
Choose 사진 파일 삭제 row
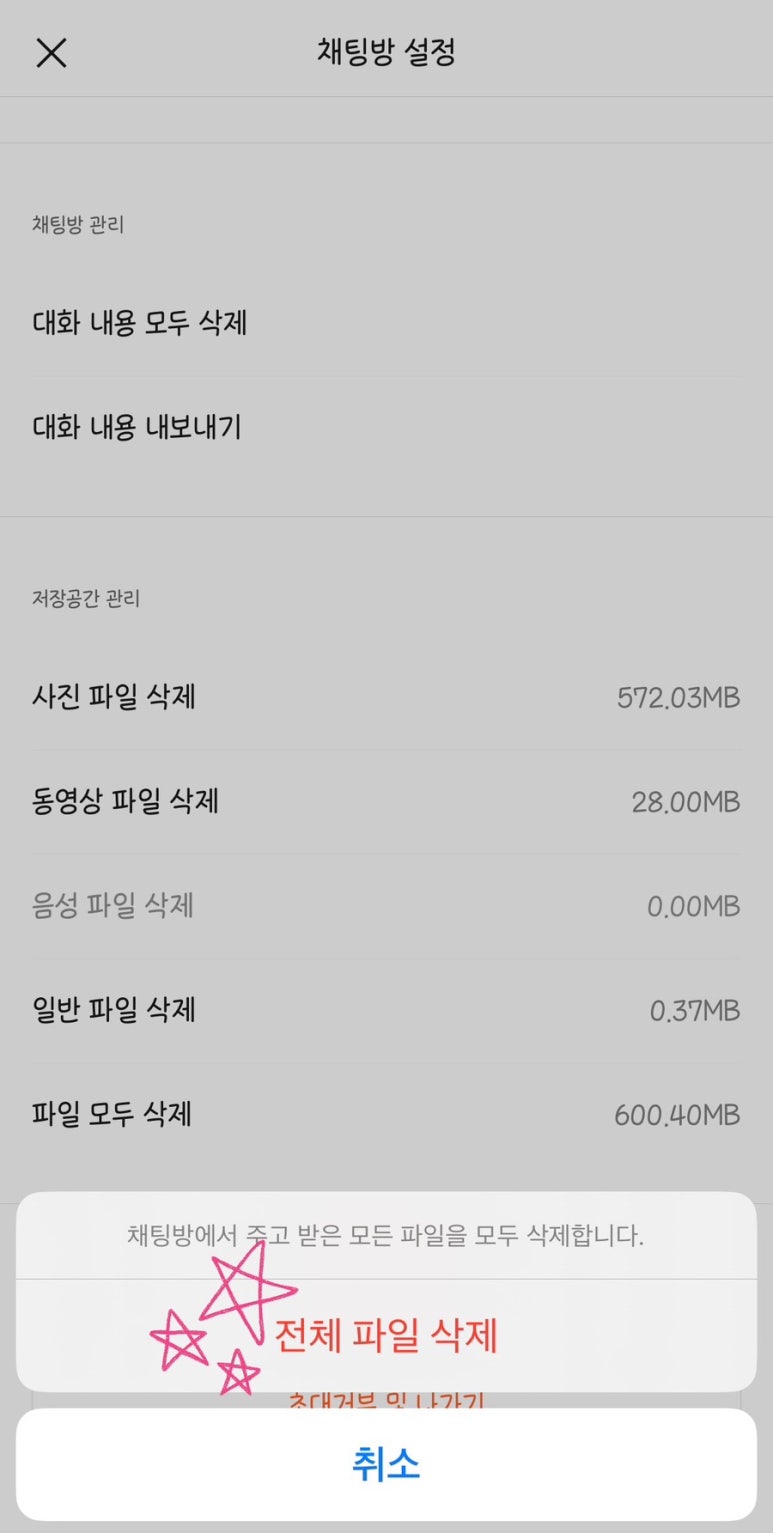[386, 697]
